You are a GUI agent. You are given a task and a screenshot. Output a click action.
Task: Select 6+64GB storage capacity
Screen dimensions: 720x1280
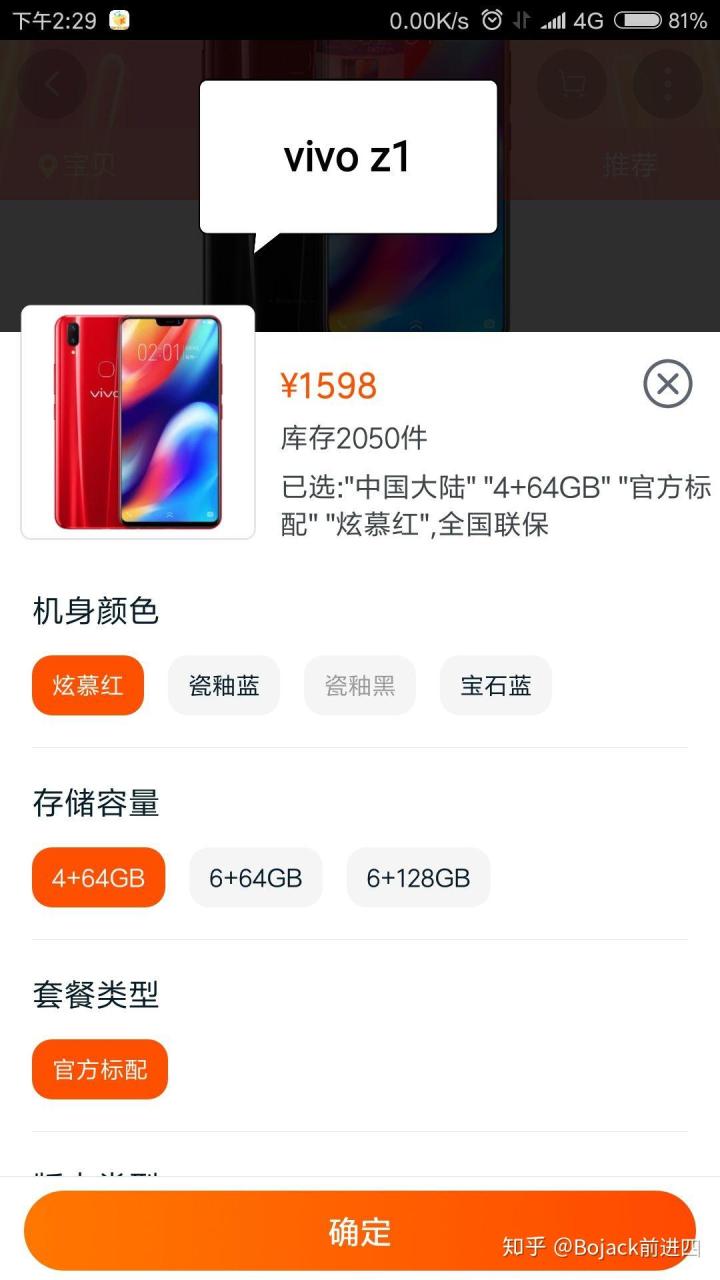(x=256, y=877)
